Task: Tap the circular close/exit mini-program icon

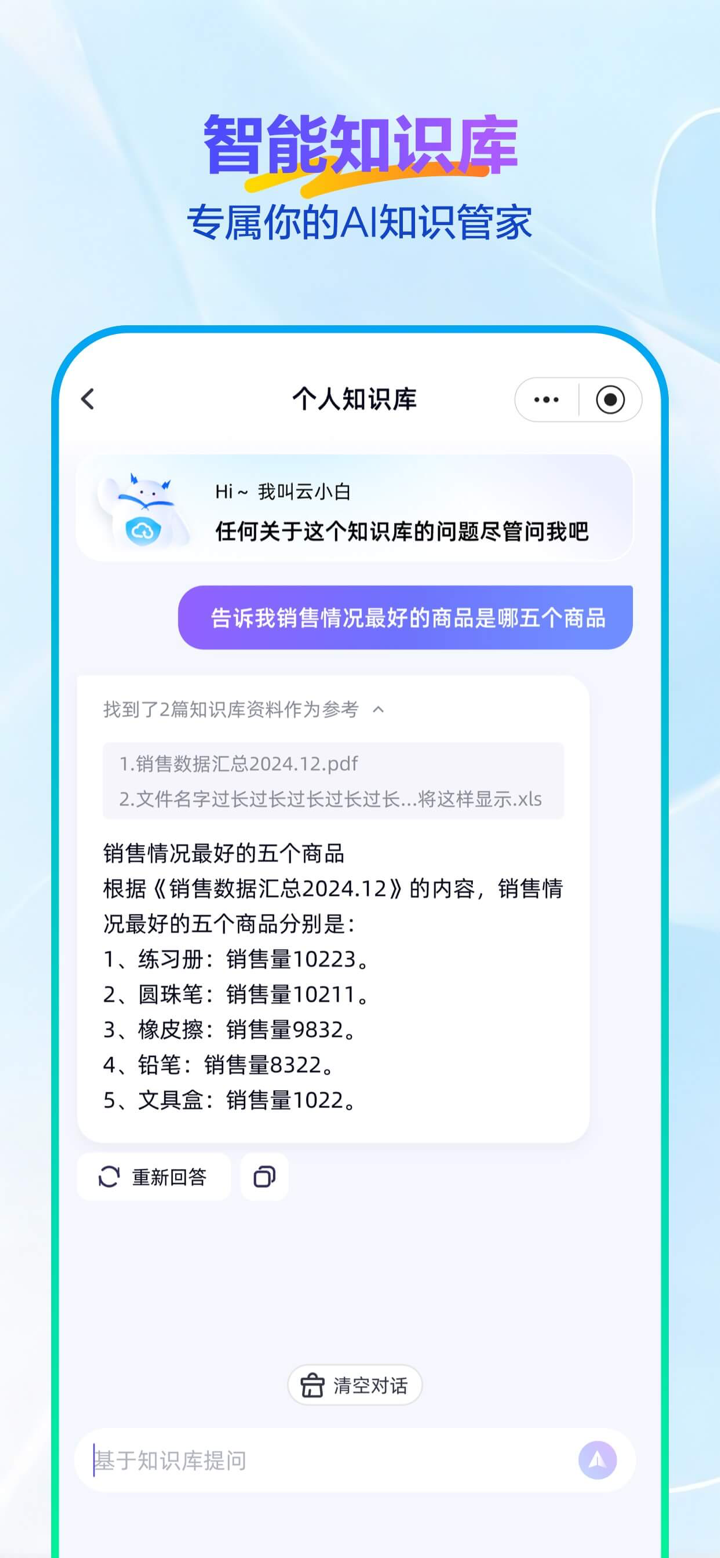Action: point(610,399)
